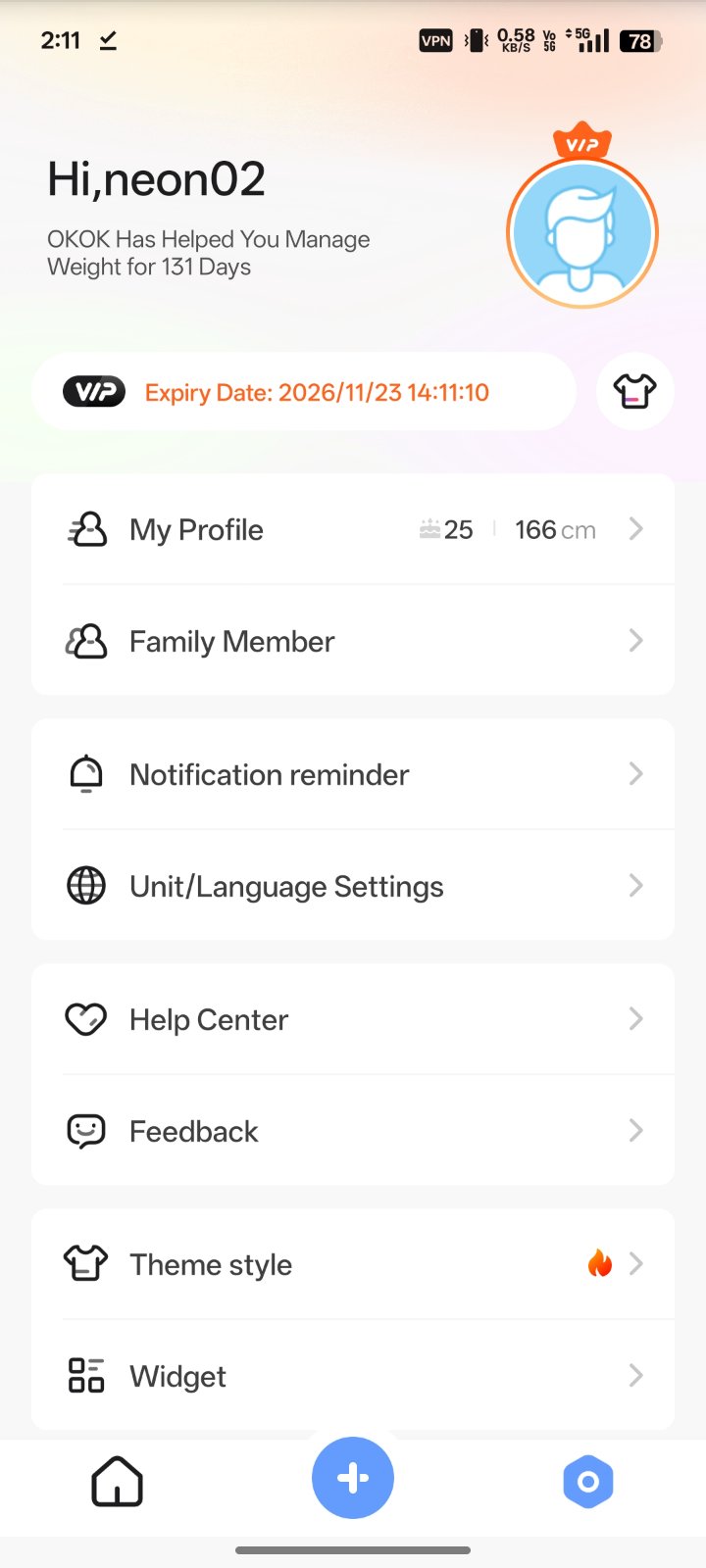Open Notification reminder
Screen dimensions: 706x1568
click(353, 774)
